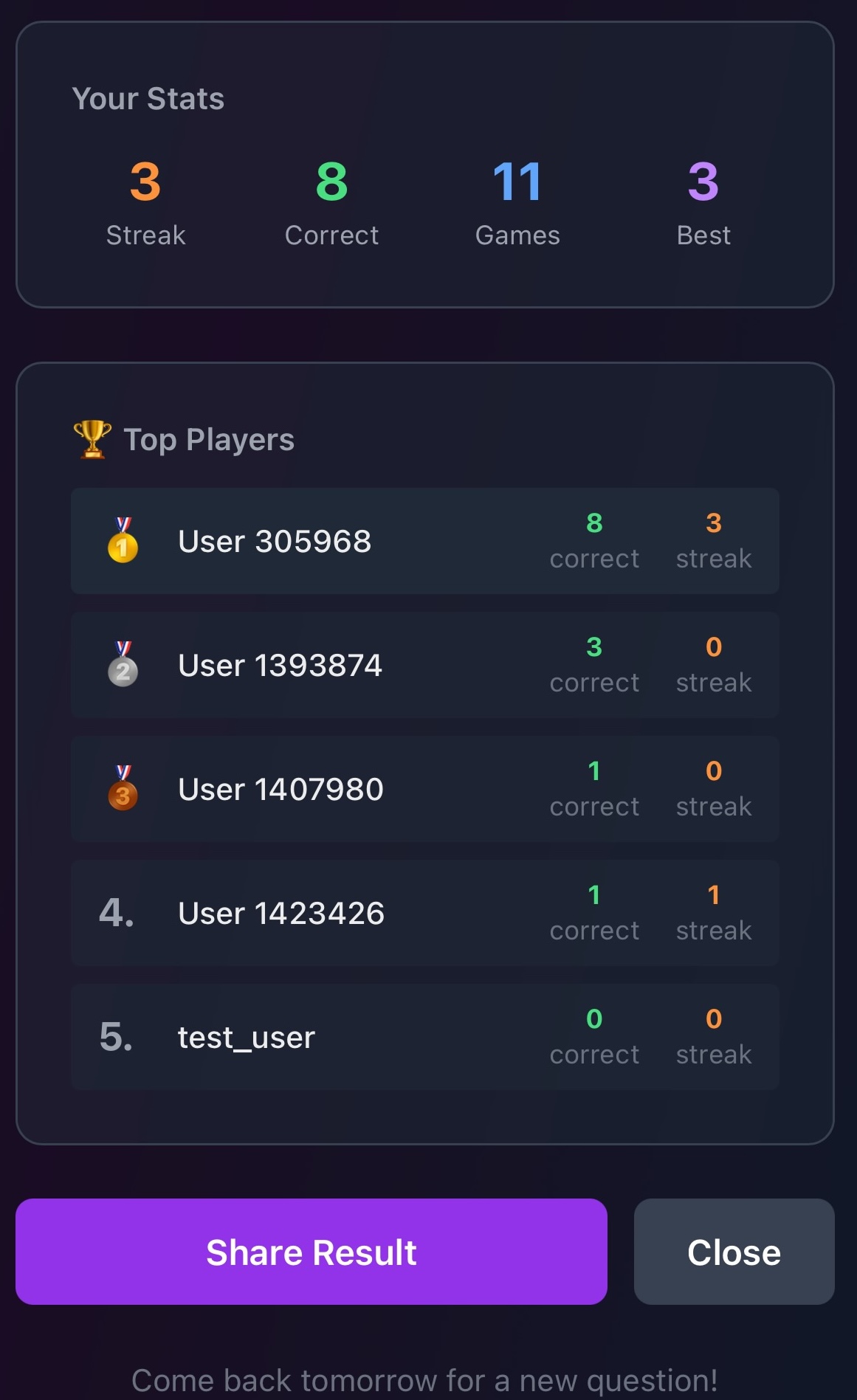Screen dimensions: 857x1400
Task: Select the test_user leaderboard row
Action: tap(424, 1038)
